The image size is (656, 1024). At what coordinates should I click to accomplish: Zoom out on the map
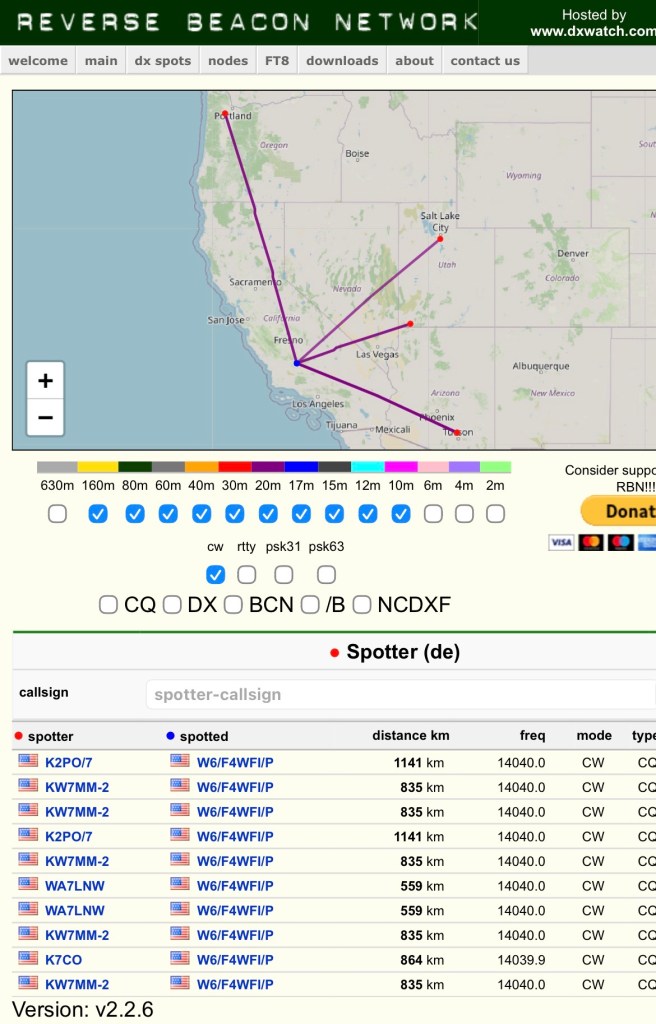tap(45, 417)
